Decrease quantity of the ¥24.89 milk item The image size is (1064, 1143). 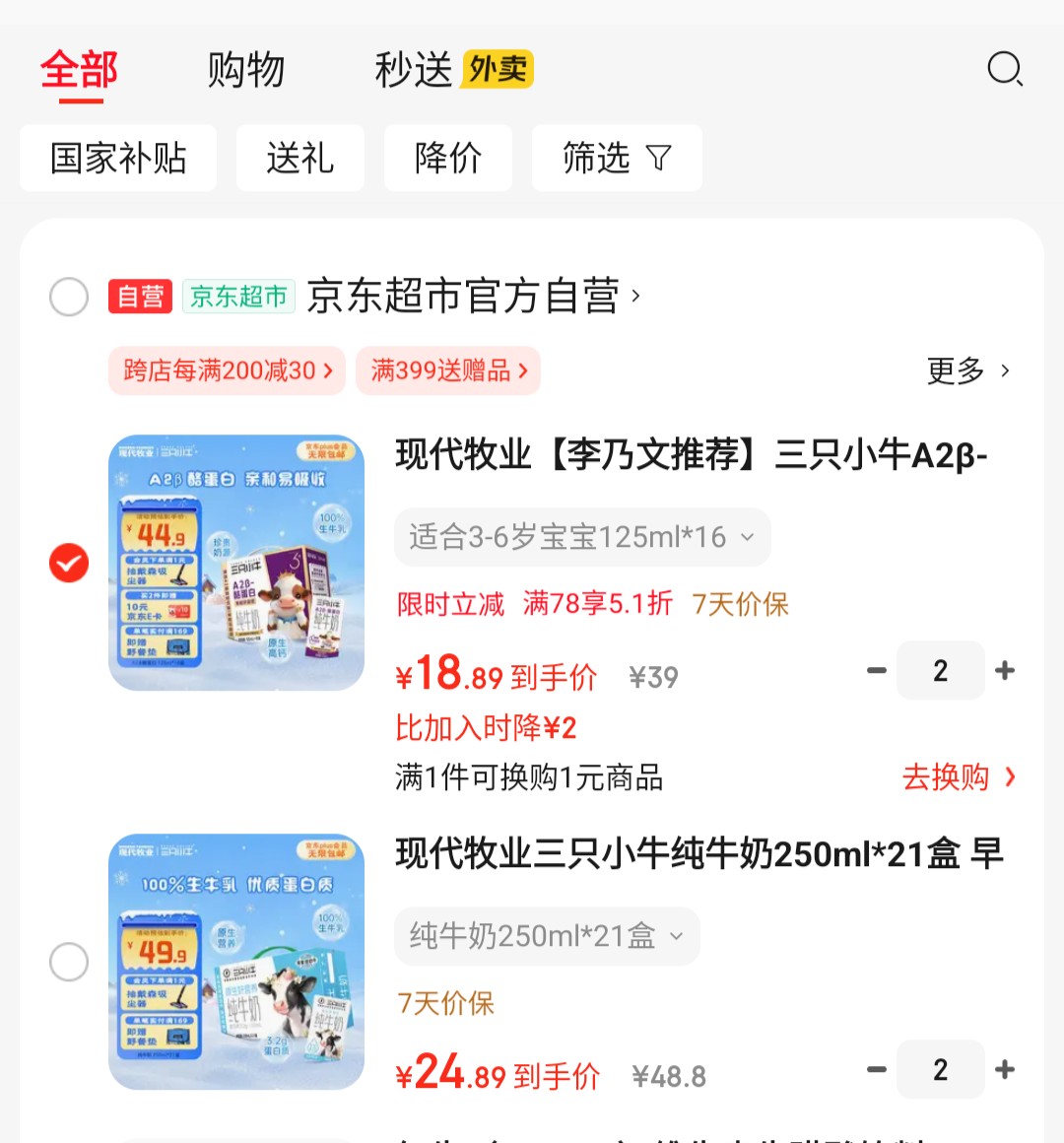(x=877, y=1069)
